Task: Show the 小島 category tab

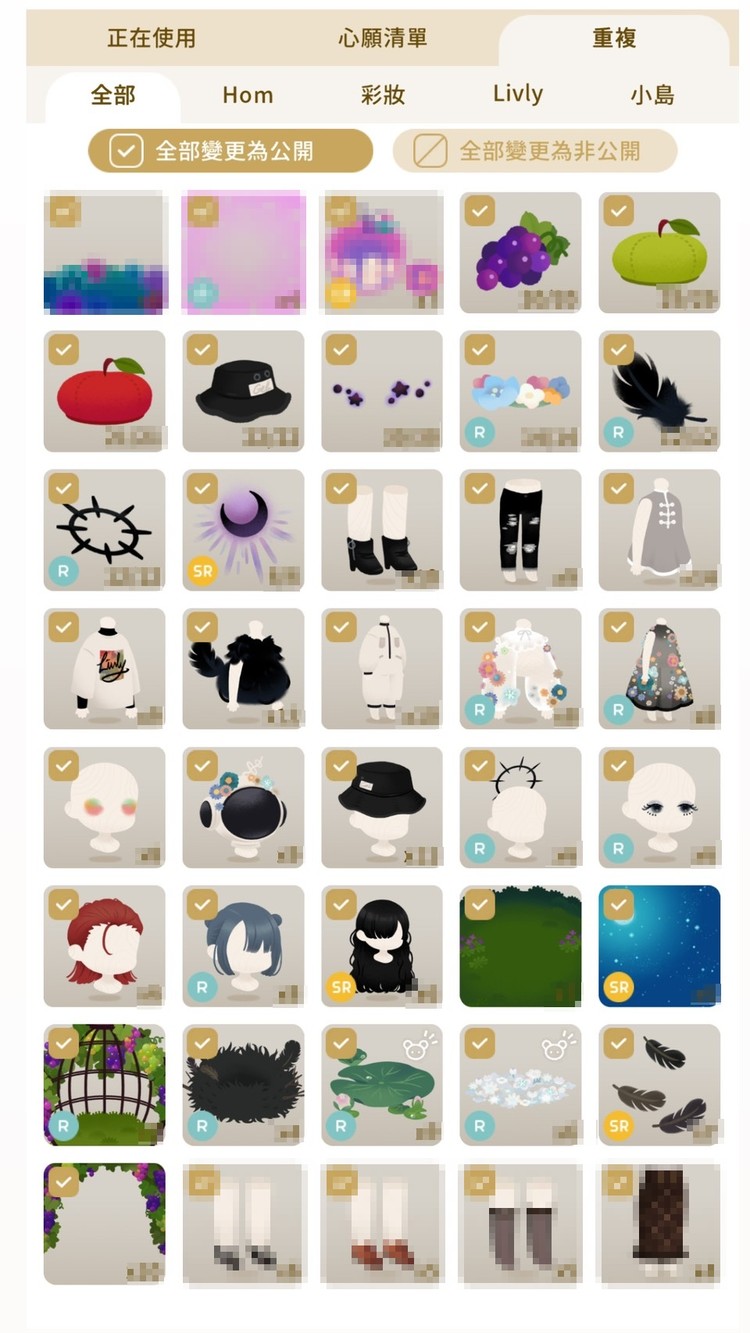Action: (x=652, y=96)
